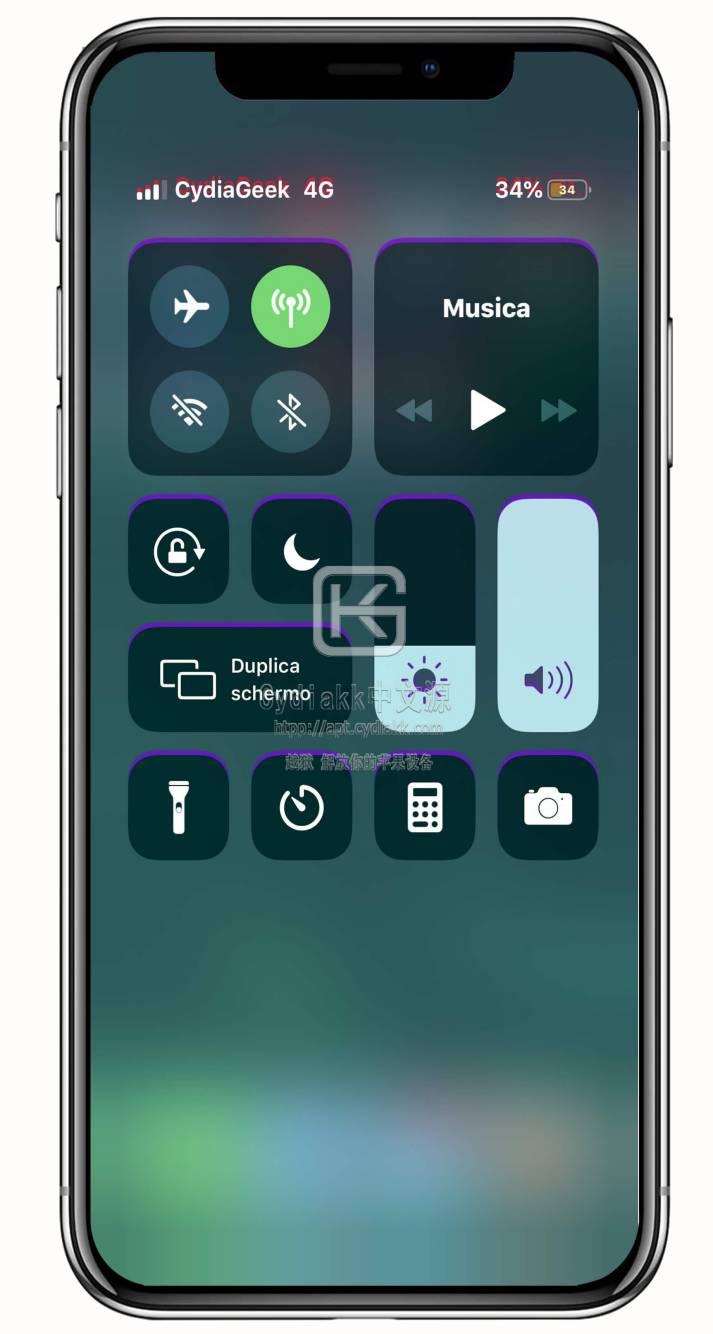Open the calculator
The height and width of the screenshot is (1334, 713).
[424, 807]
